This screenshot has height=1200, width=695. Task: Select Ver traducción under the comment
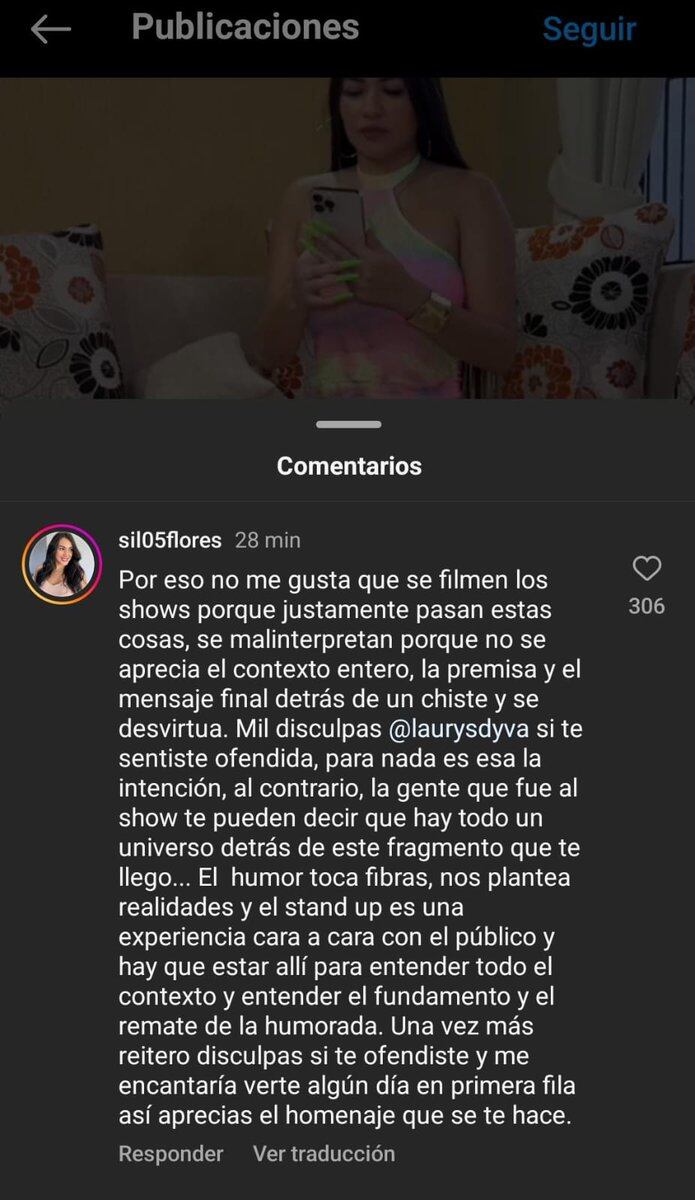coord(324,1153)
